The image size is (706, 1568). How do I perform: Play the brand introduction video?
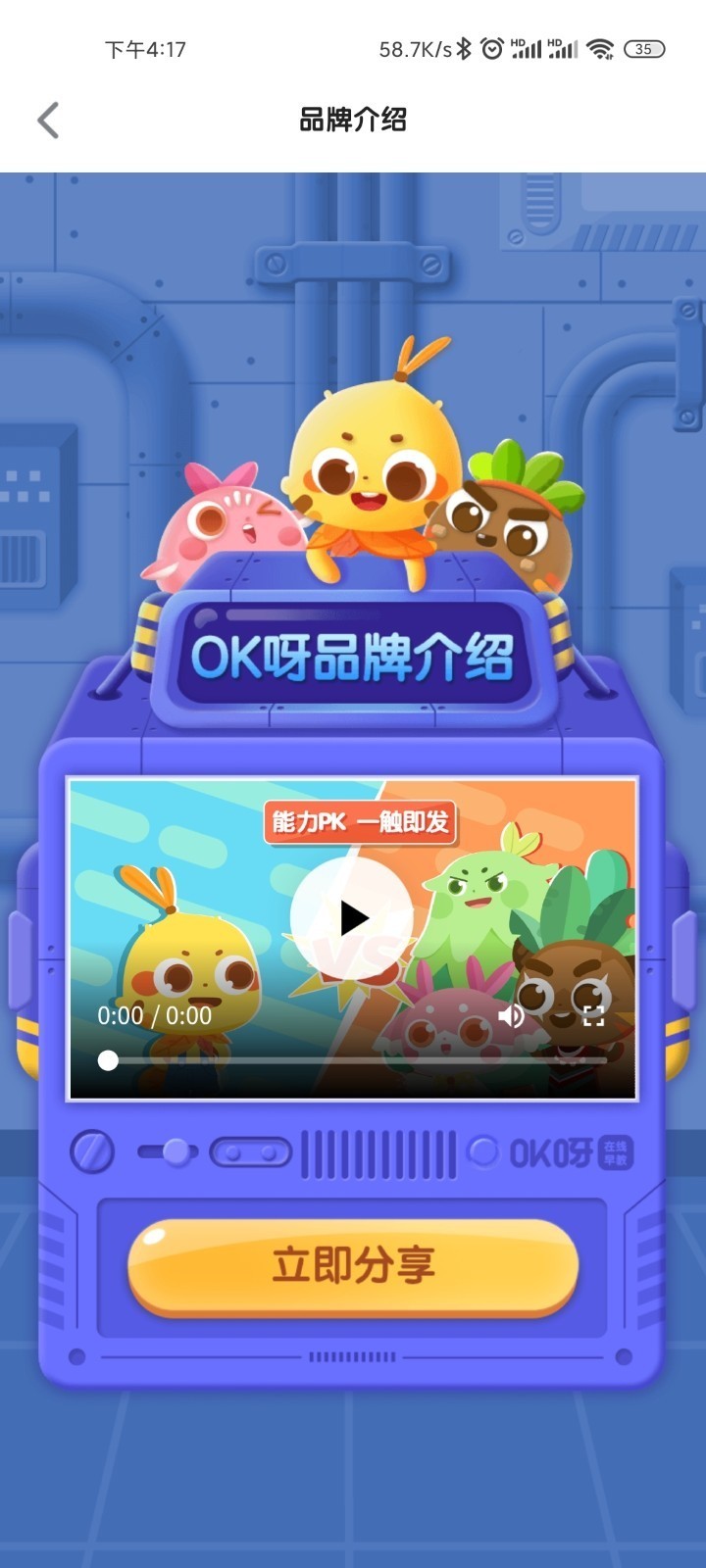(352, 918)
